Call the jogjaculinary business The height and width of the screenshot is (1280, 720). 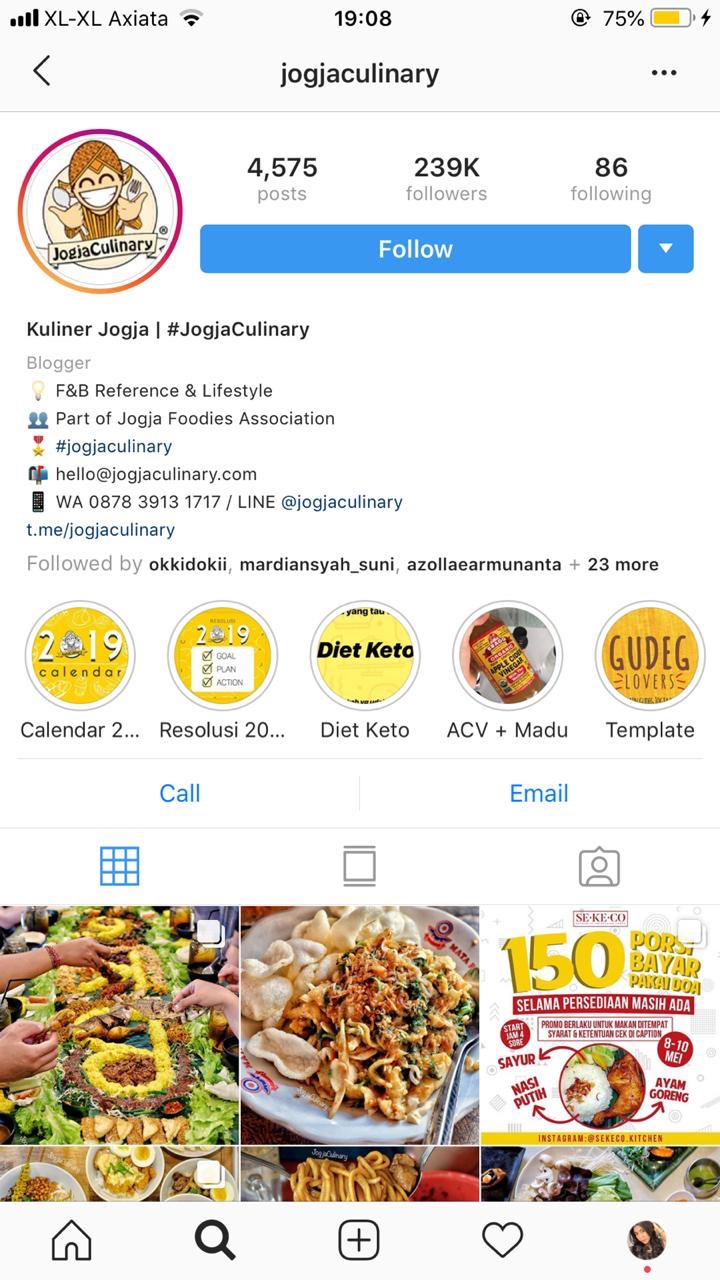[180, 793]
